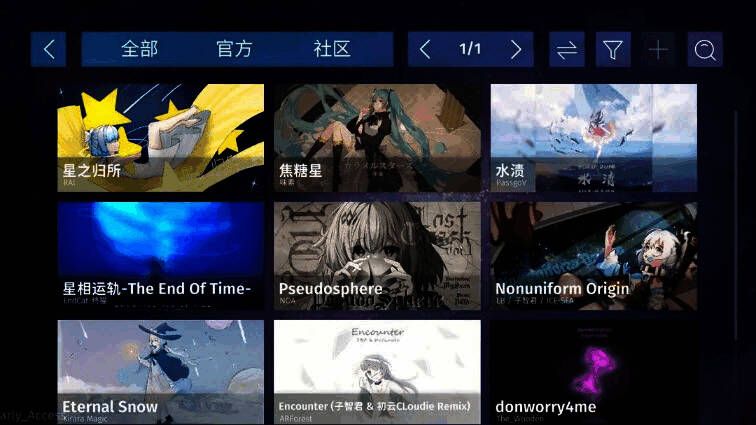Go to the next page of songs
The width and height of the screenshot is (756, 425).
click(516, 49)
